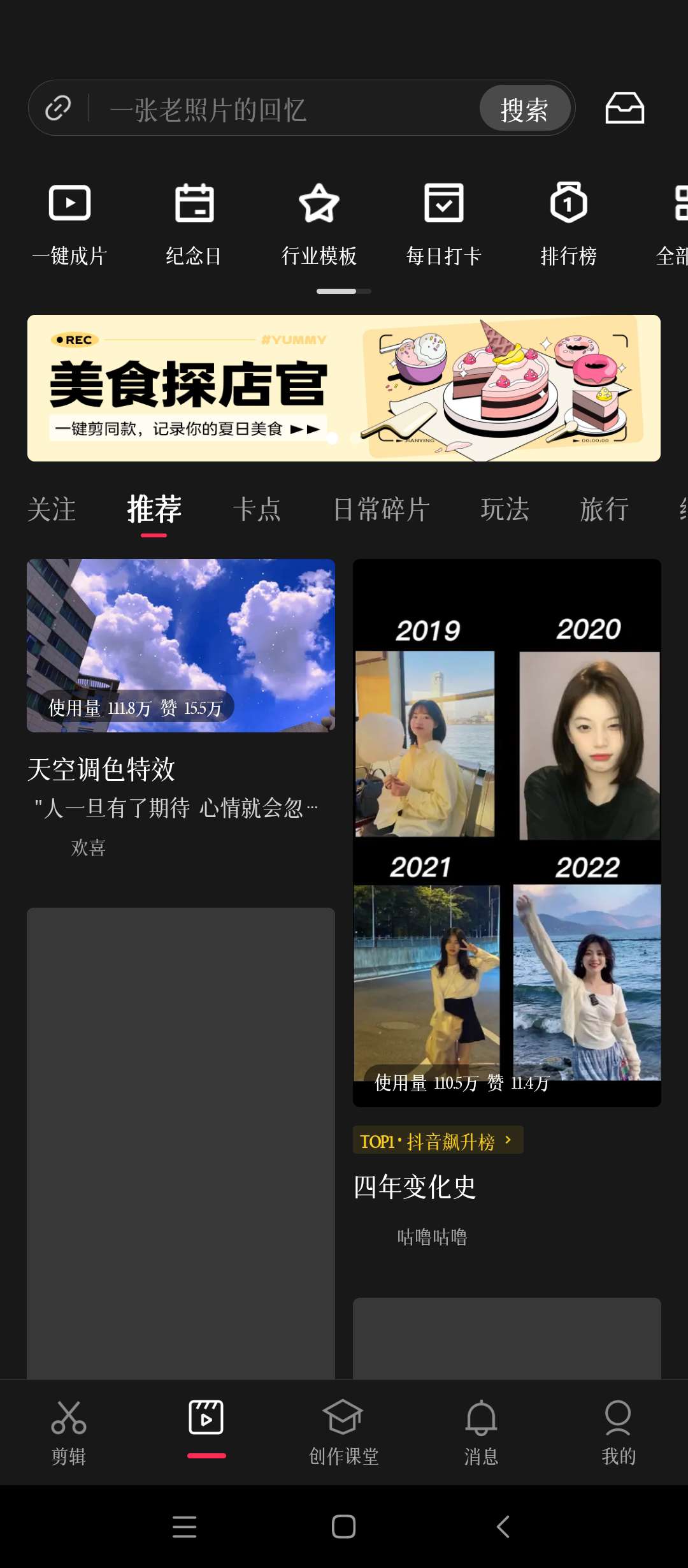Open the 四年变化史 template
This screenshot has height=1568, width=688.
click(x=506, y=832)
